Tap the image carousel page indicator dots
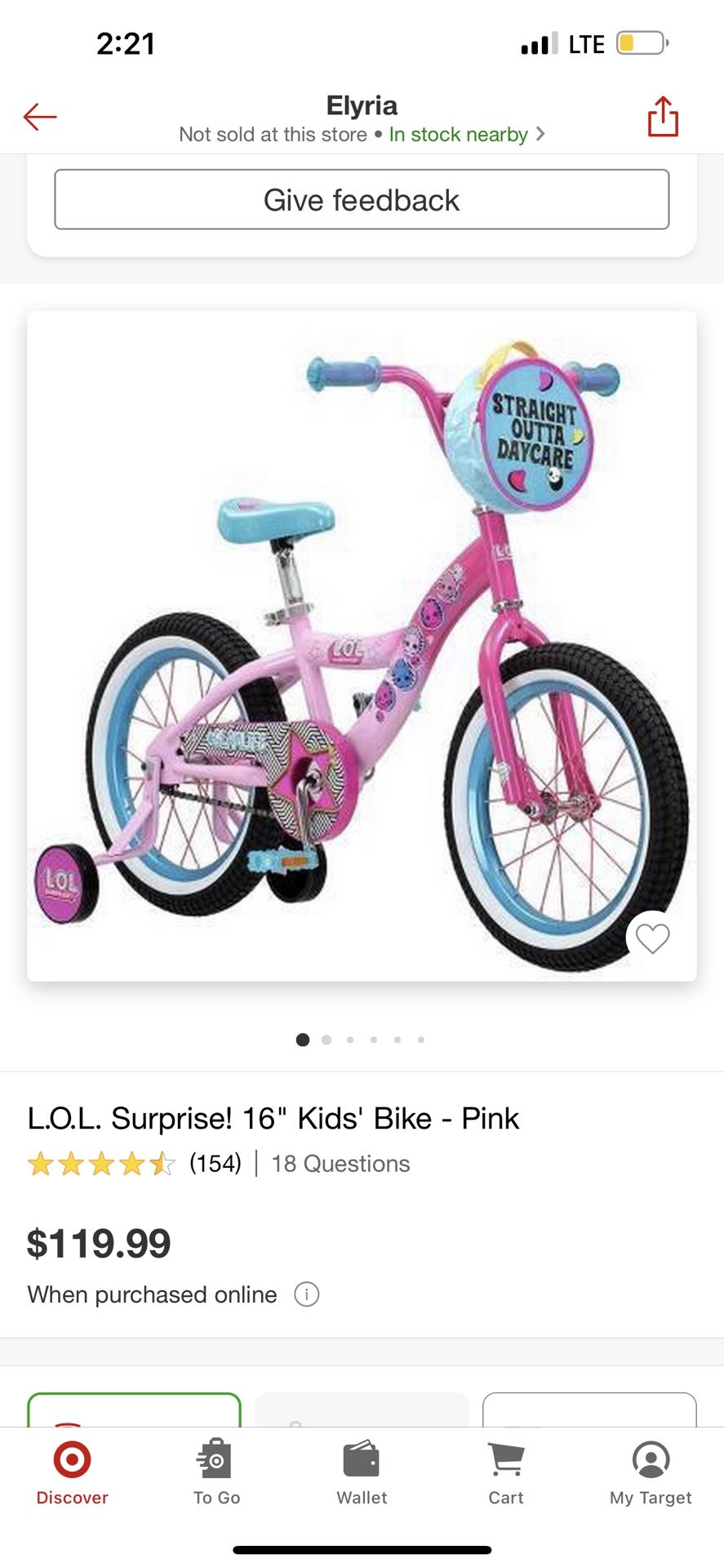Image resolution: width=724 pixels, height=1568 pixels. coord(360,1040)
